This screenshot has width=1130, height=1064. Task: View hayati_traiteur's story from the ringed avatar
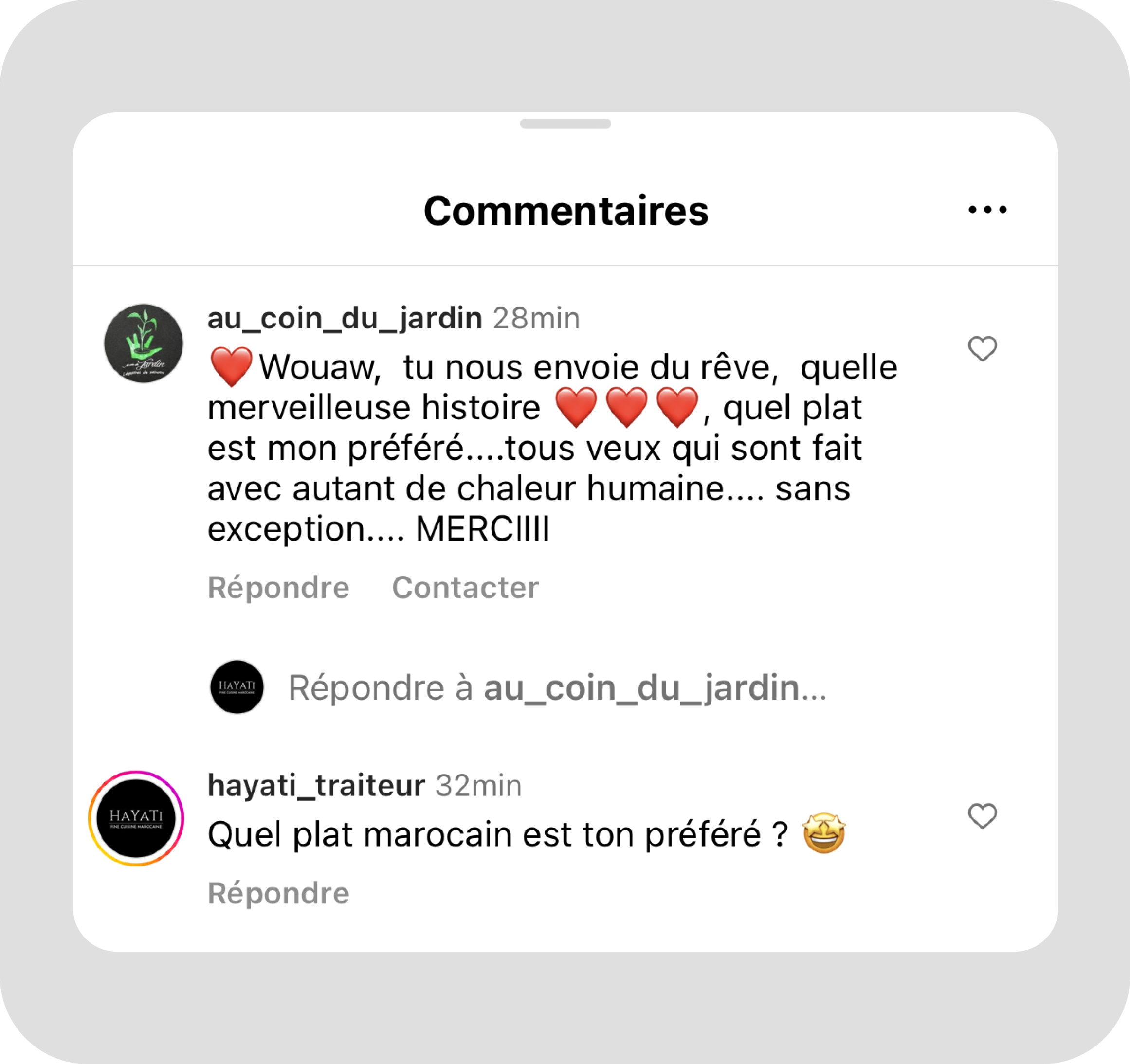(136, 818)
